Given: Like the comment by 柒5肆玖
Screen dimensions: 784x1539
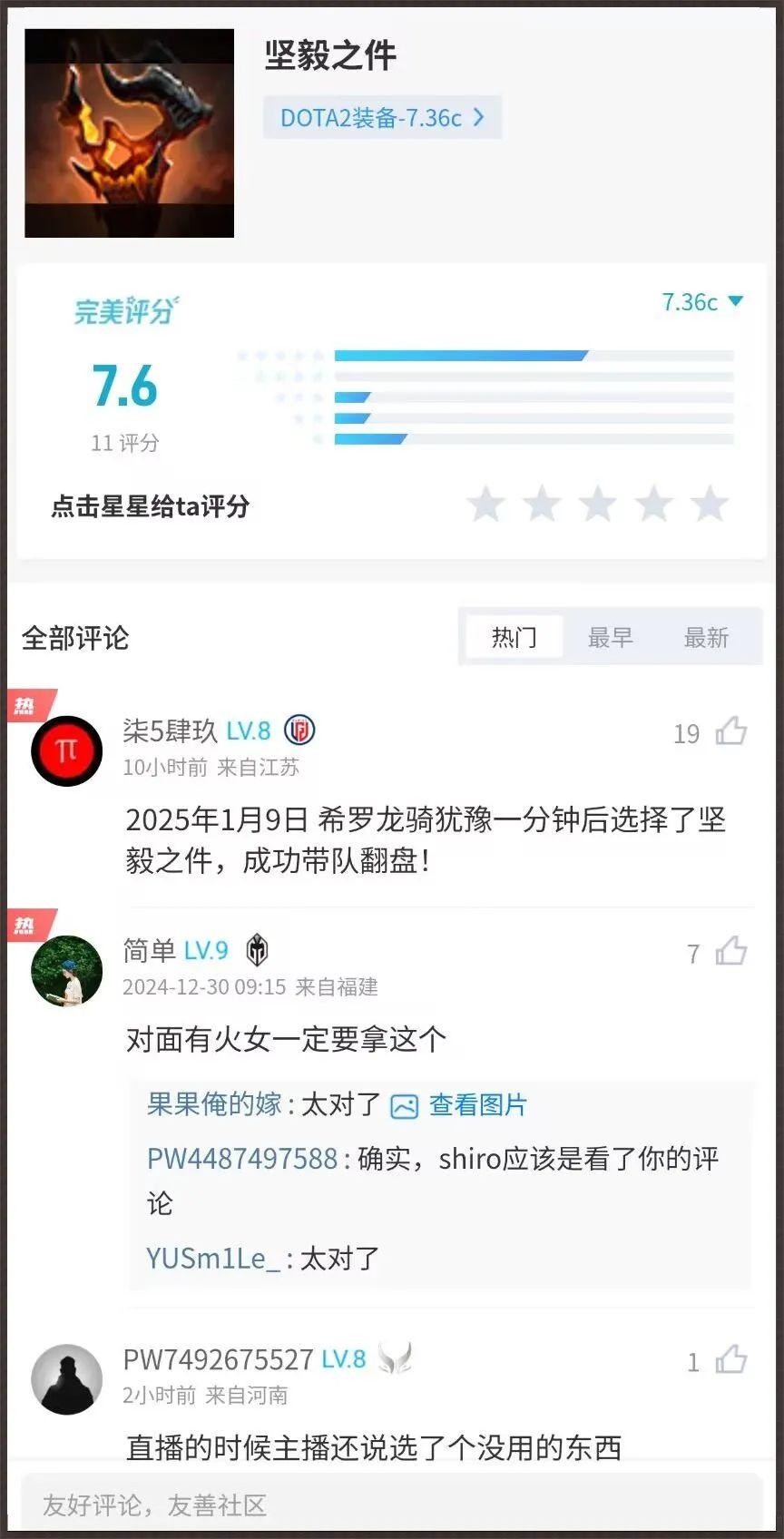Looking at the screenshot, I should click(x=730, y=731).
